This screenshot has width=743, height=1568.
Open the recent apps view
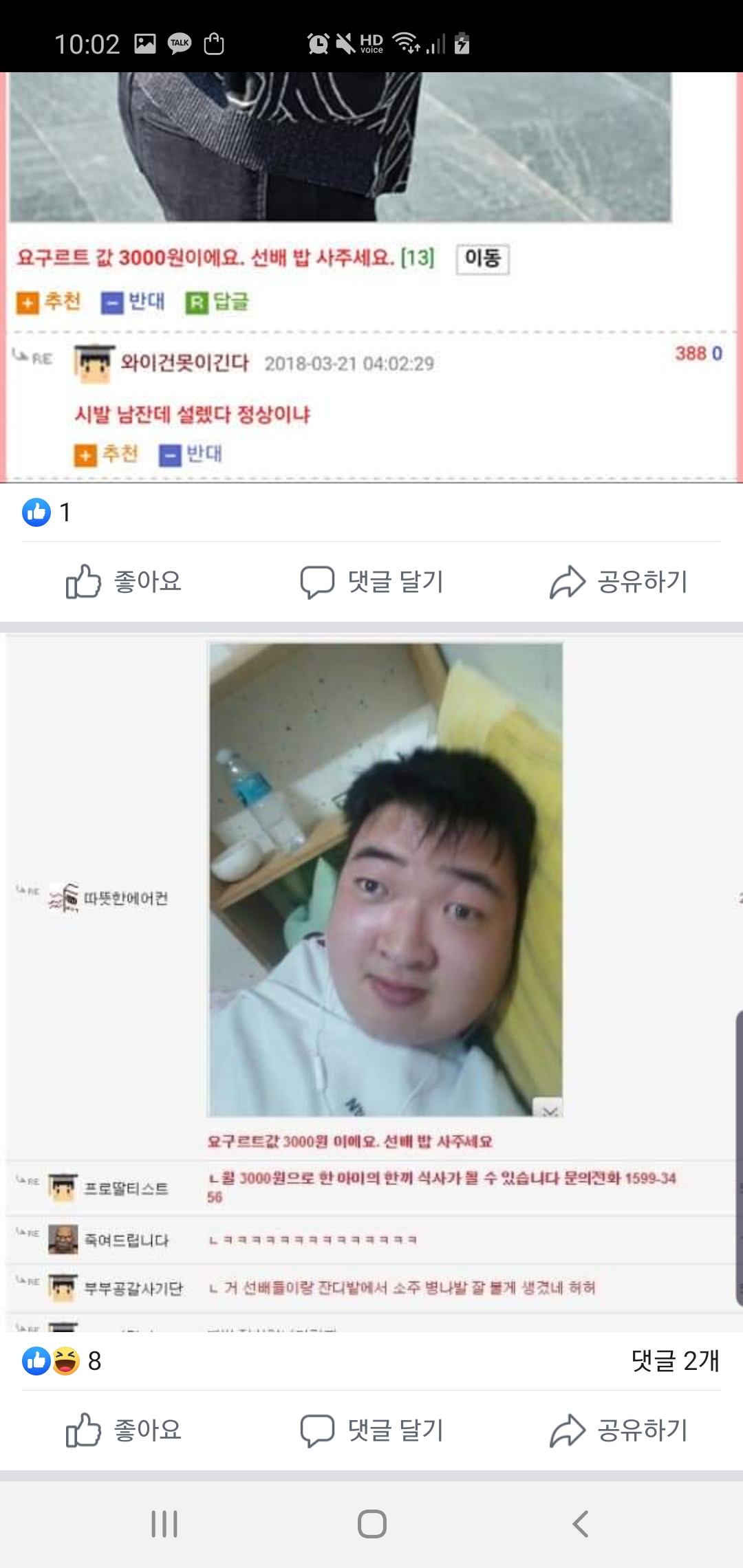(x=164, y=1524)
